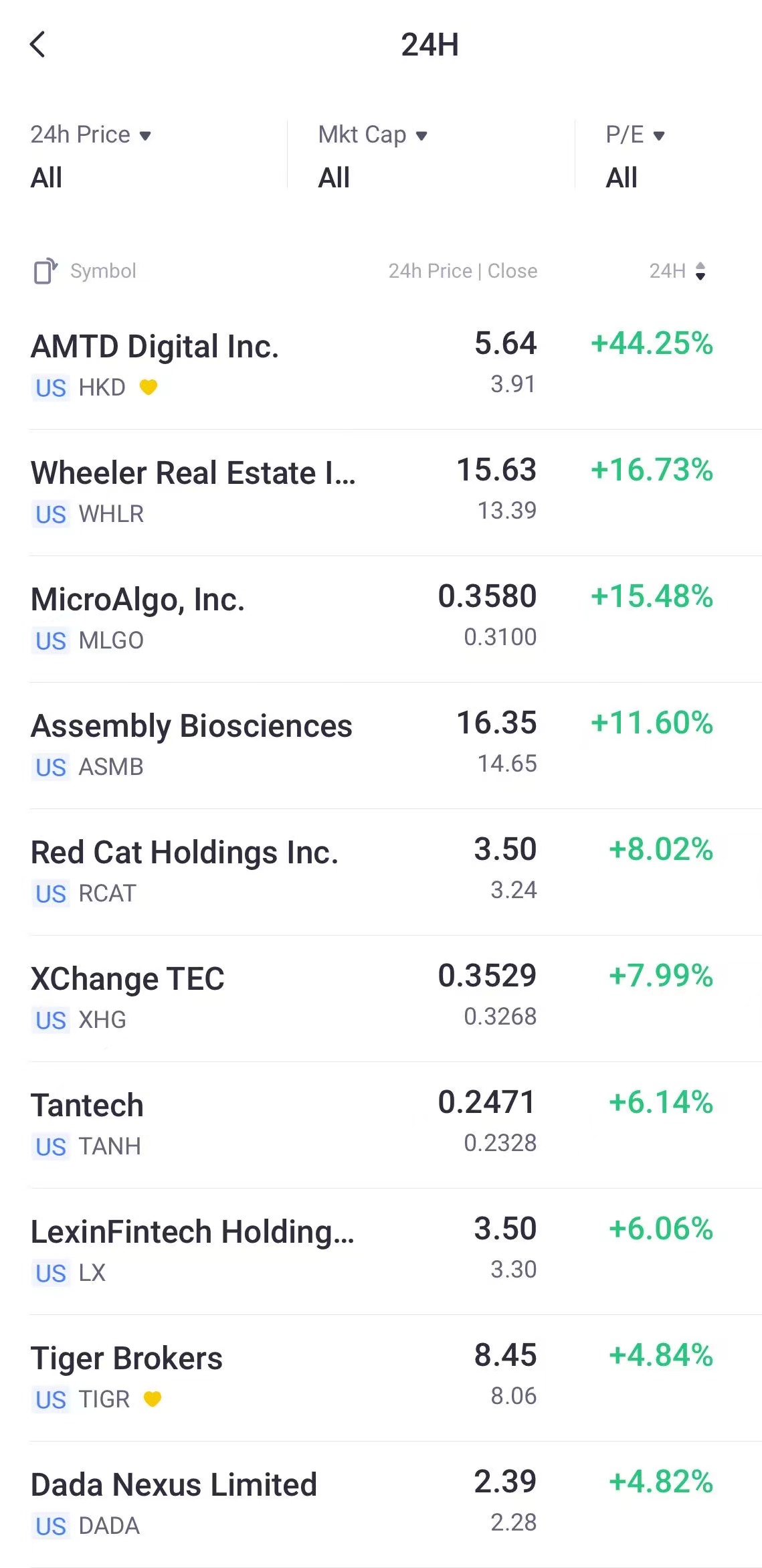Viewport: 762px width, 1568px height.
Task: Expand the Mkt Cap filter
Action: [x=372, y=135]
